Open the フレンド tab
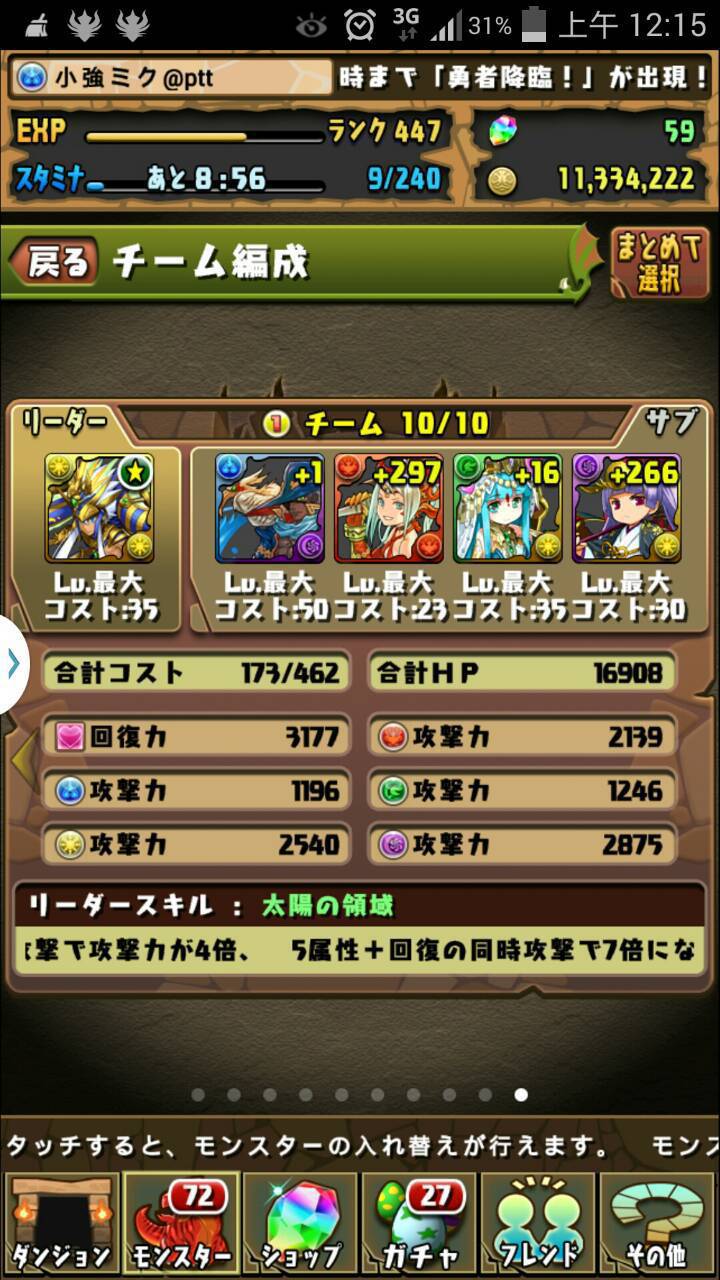 click(x=540, y=1223)
